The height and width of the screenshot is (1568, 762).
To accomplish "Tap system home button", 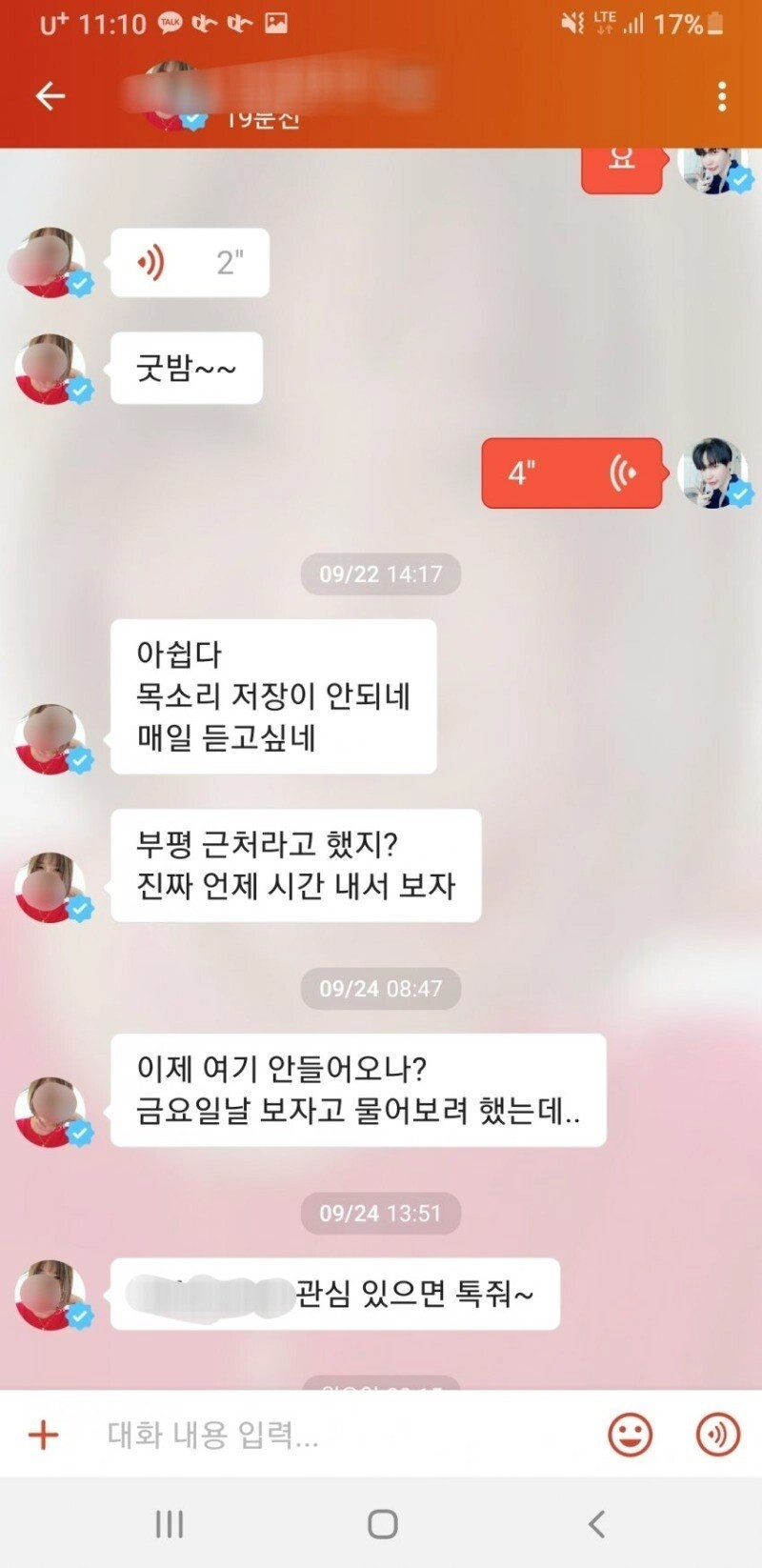I will coord(382,1524).
